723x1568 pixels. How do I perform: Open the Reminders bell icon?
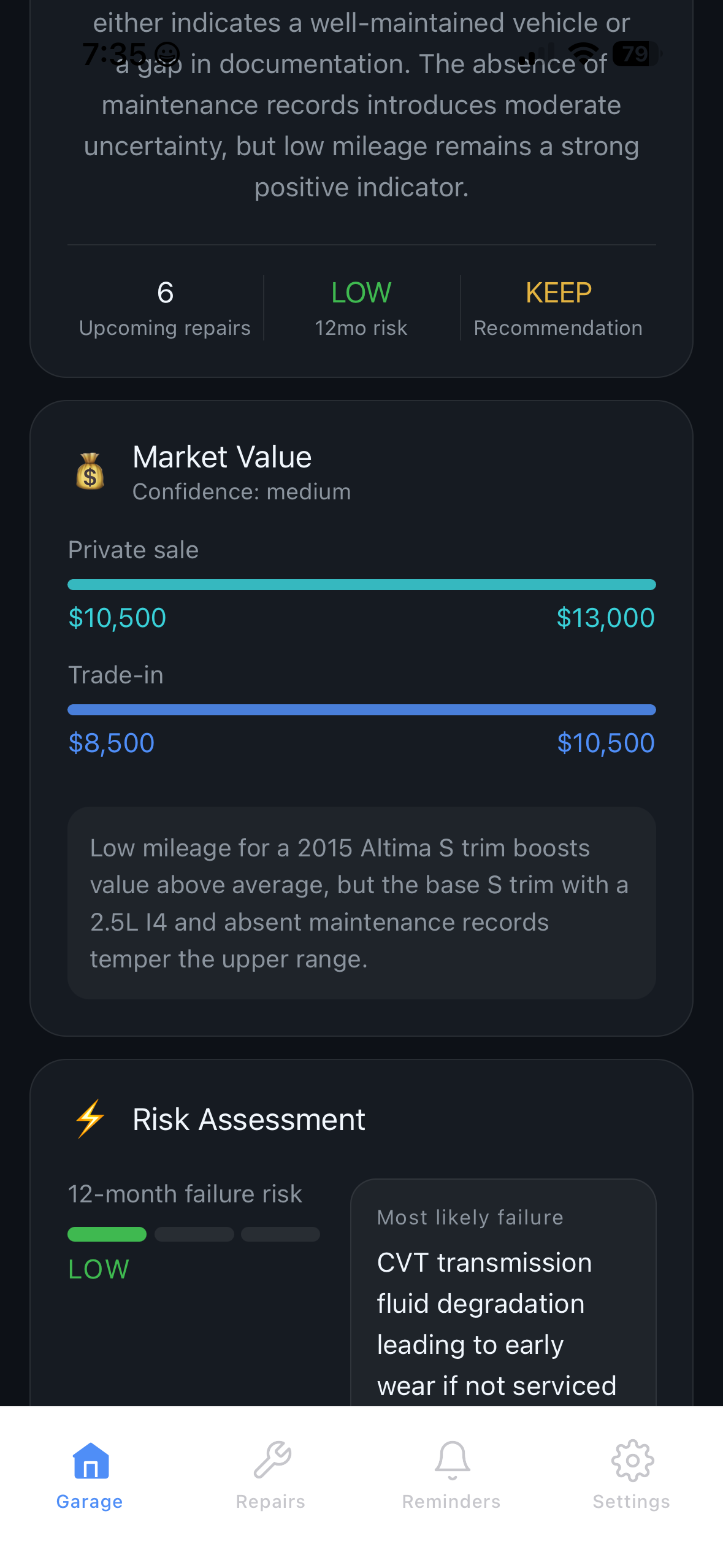pos(451,1460)
